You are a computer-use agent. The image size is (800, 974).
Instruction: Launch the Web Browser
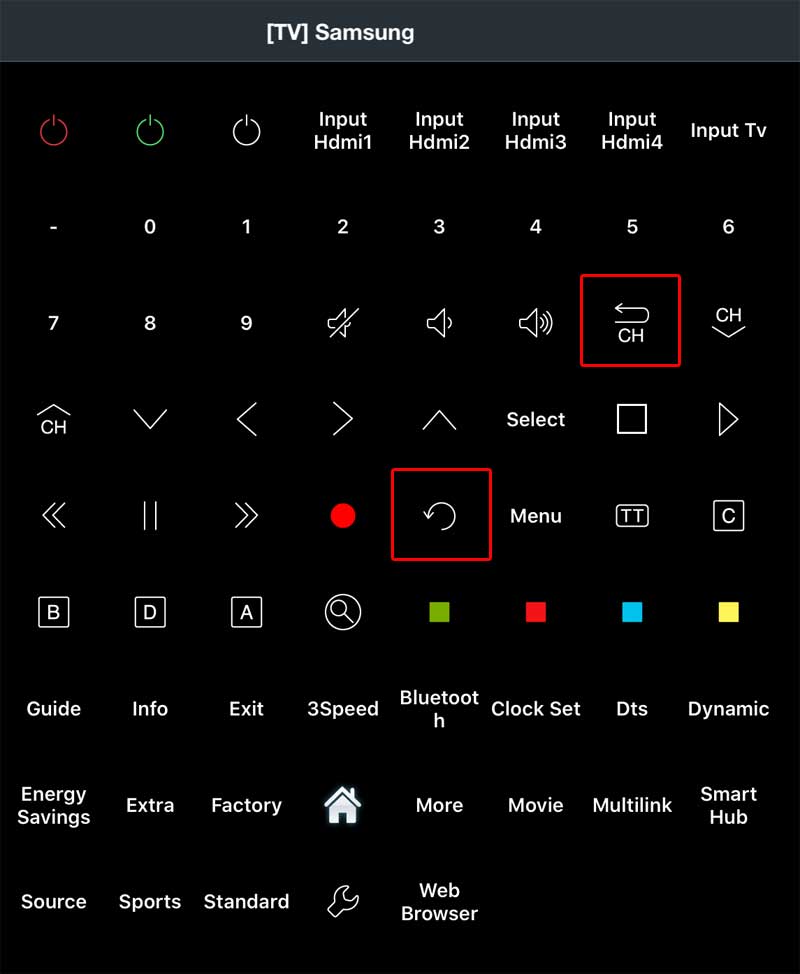[439, 901]
